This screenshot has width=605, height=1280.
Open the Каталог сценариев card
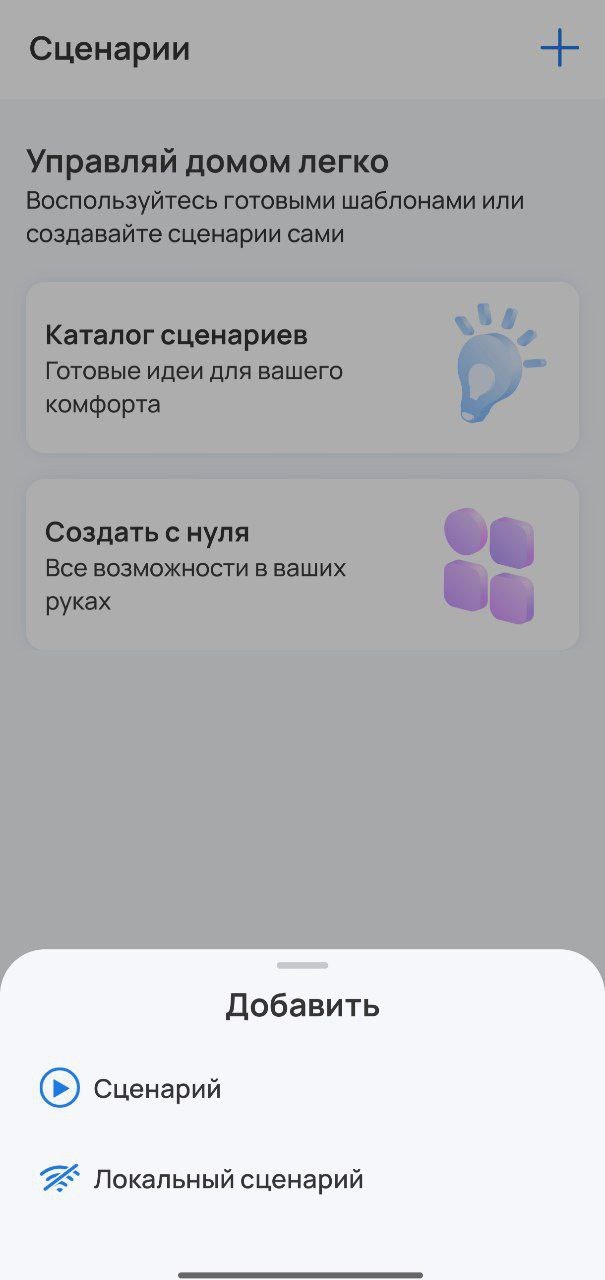pyautogui.click(x=302, y=368)
